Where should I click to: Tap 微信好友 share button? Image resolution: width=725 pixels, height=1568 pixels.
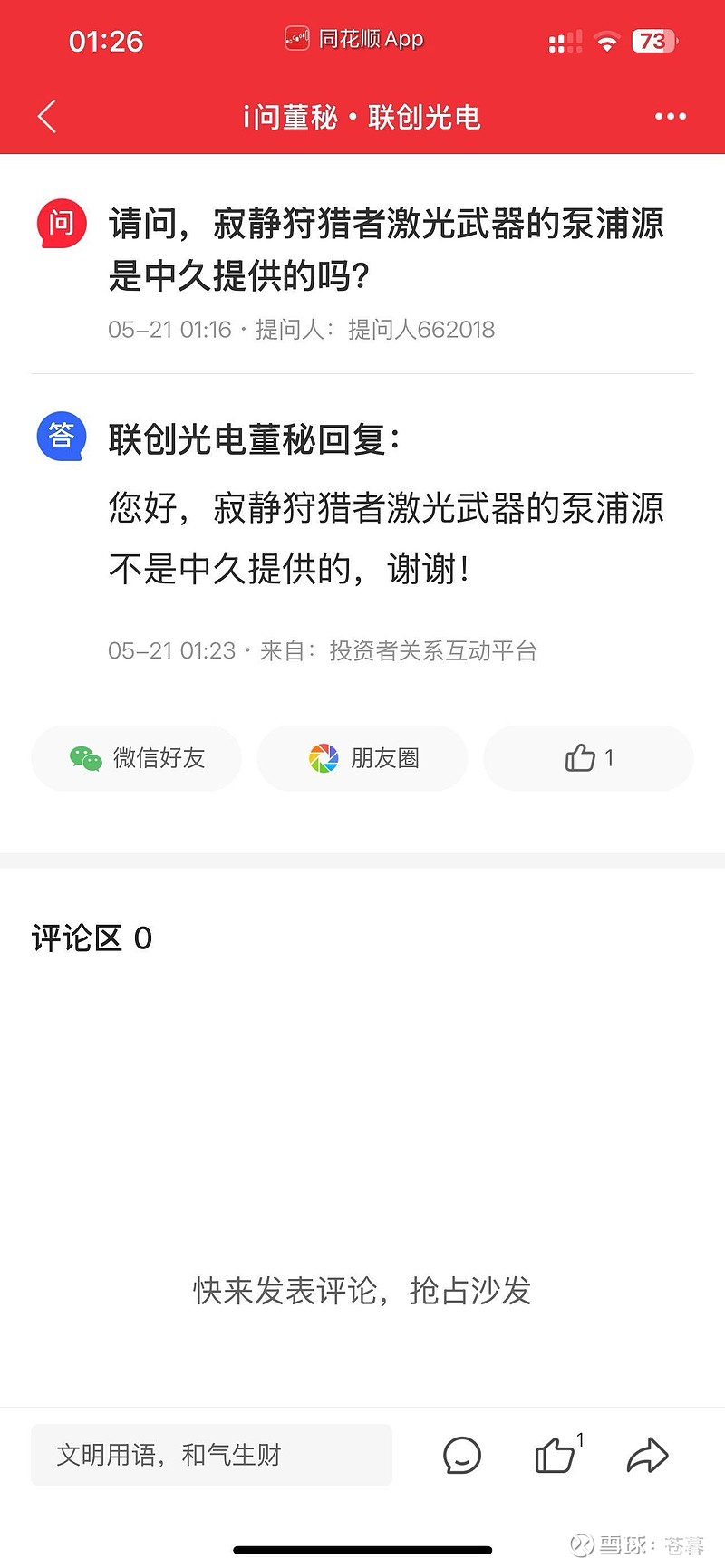pyautogui.click(x=136, y=758)
